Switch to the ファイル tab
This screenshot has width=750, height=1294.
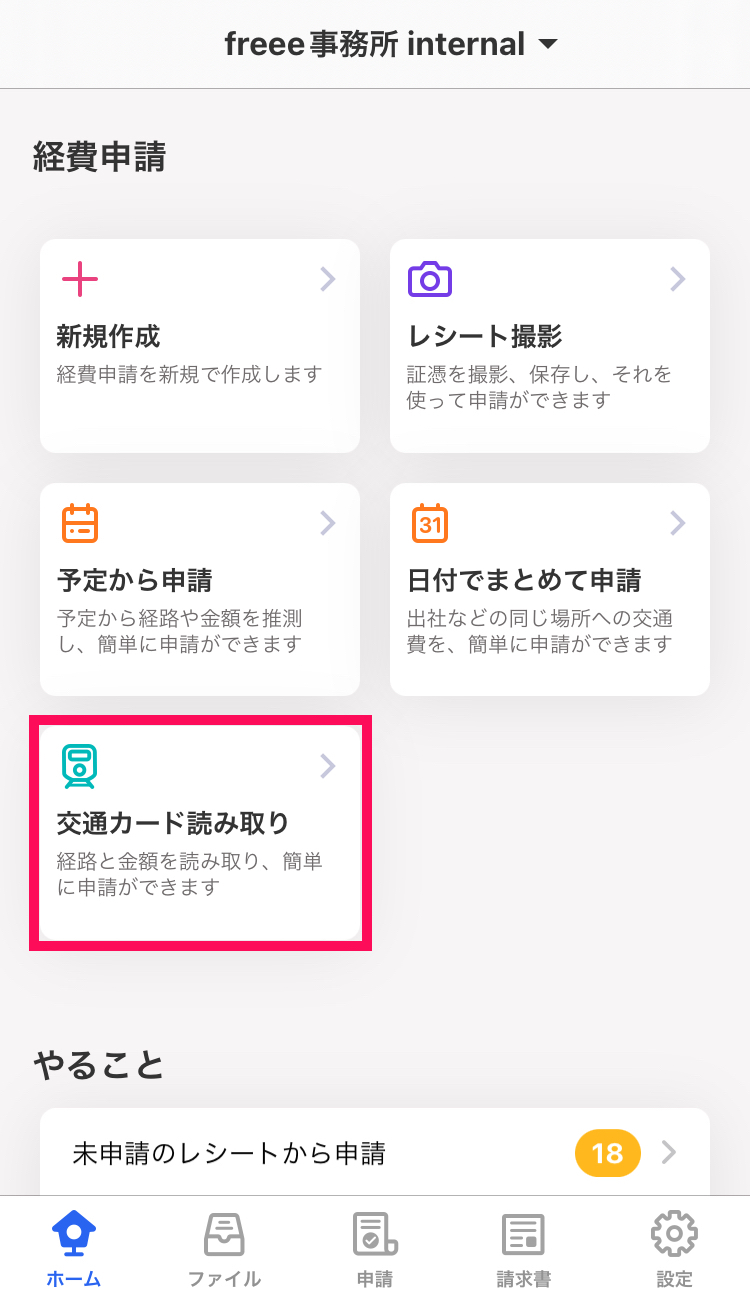click(x=224, y=1248)
